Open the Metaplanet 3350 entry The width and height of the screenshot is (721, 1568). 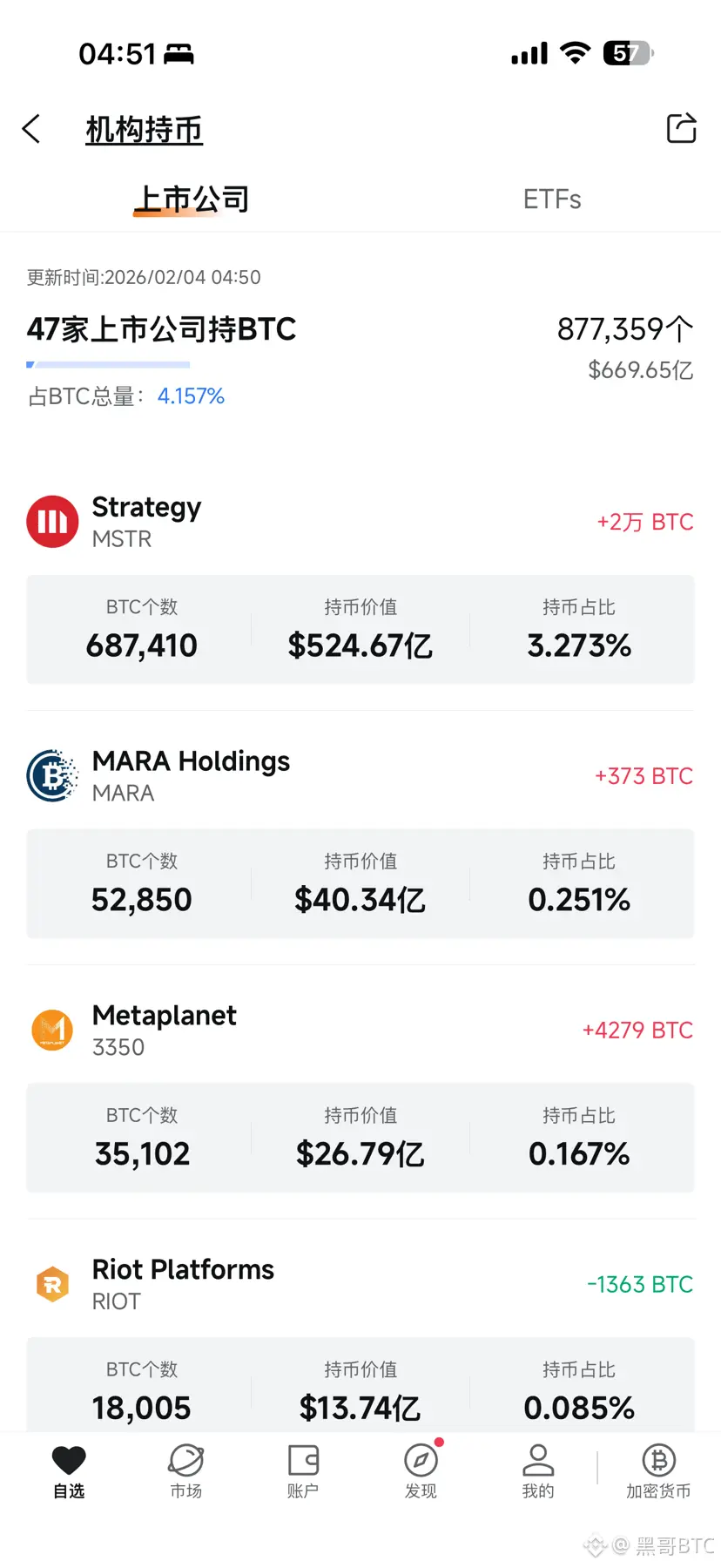(x=164, y=1029)
